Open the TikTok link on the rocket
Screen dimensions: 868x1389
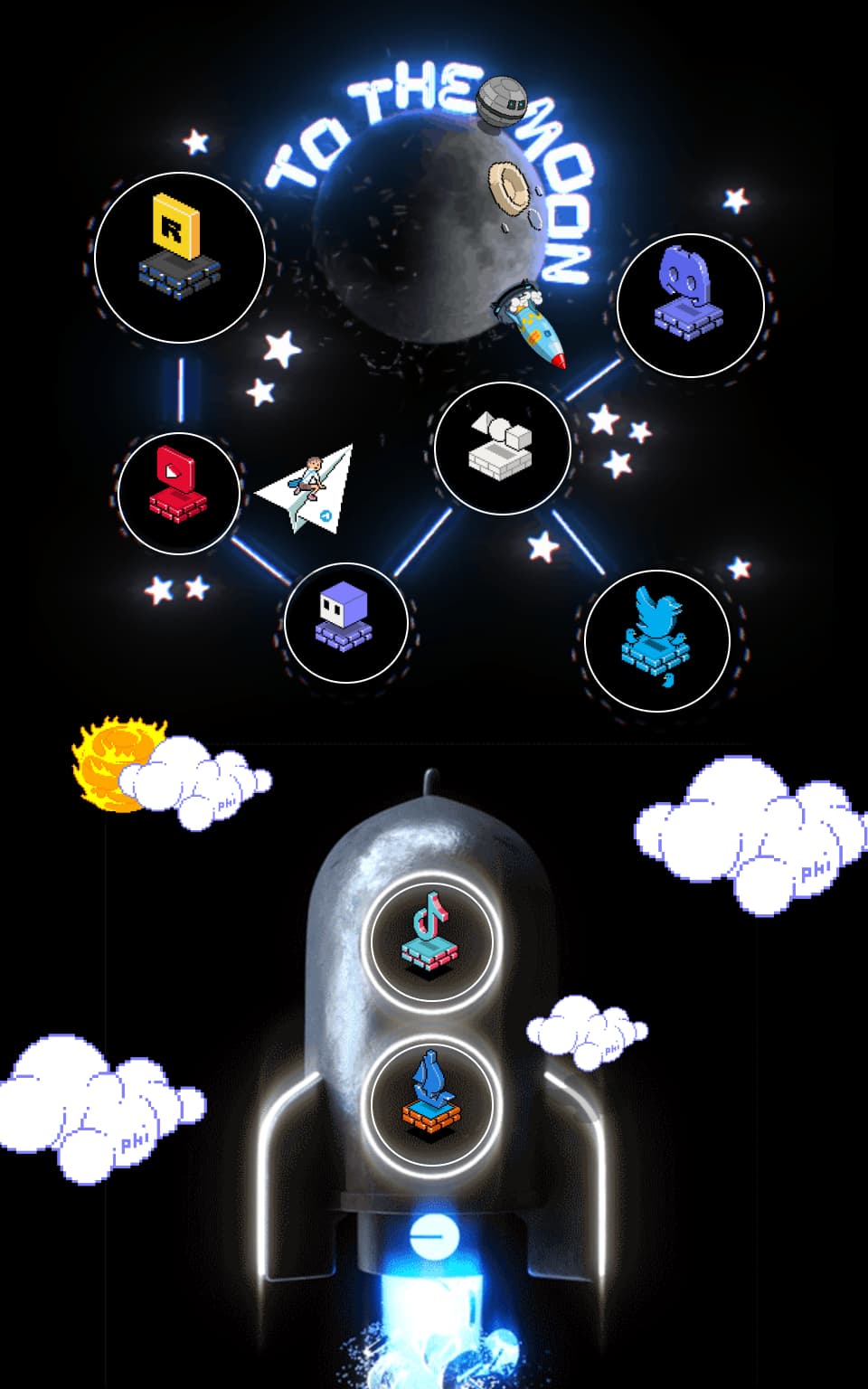pyautogui.click(x=431, y=940)
